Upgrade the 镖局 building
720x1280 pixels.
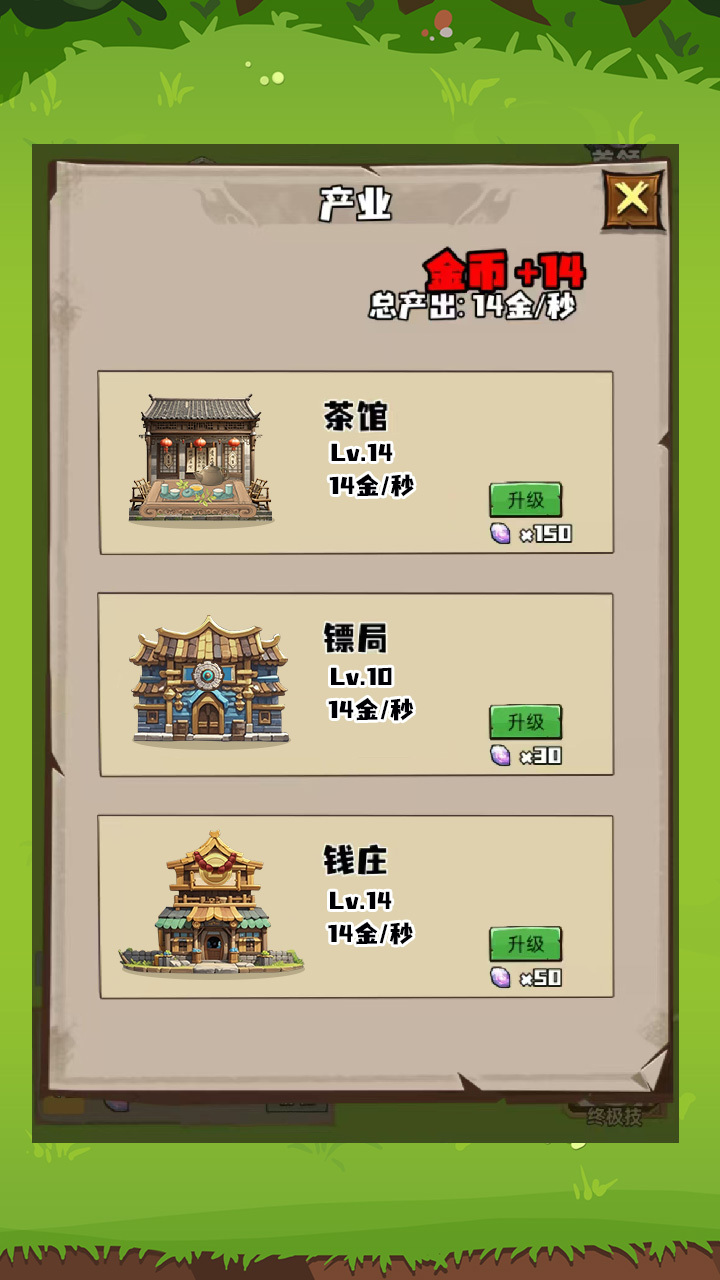point(525,722)
